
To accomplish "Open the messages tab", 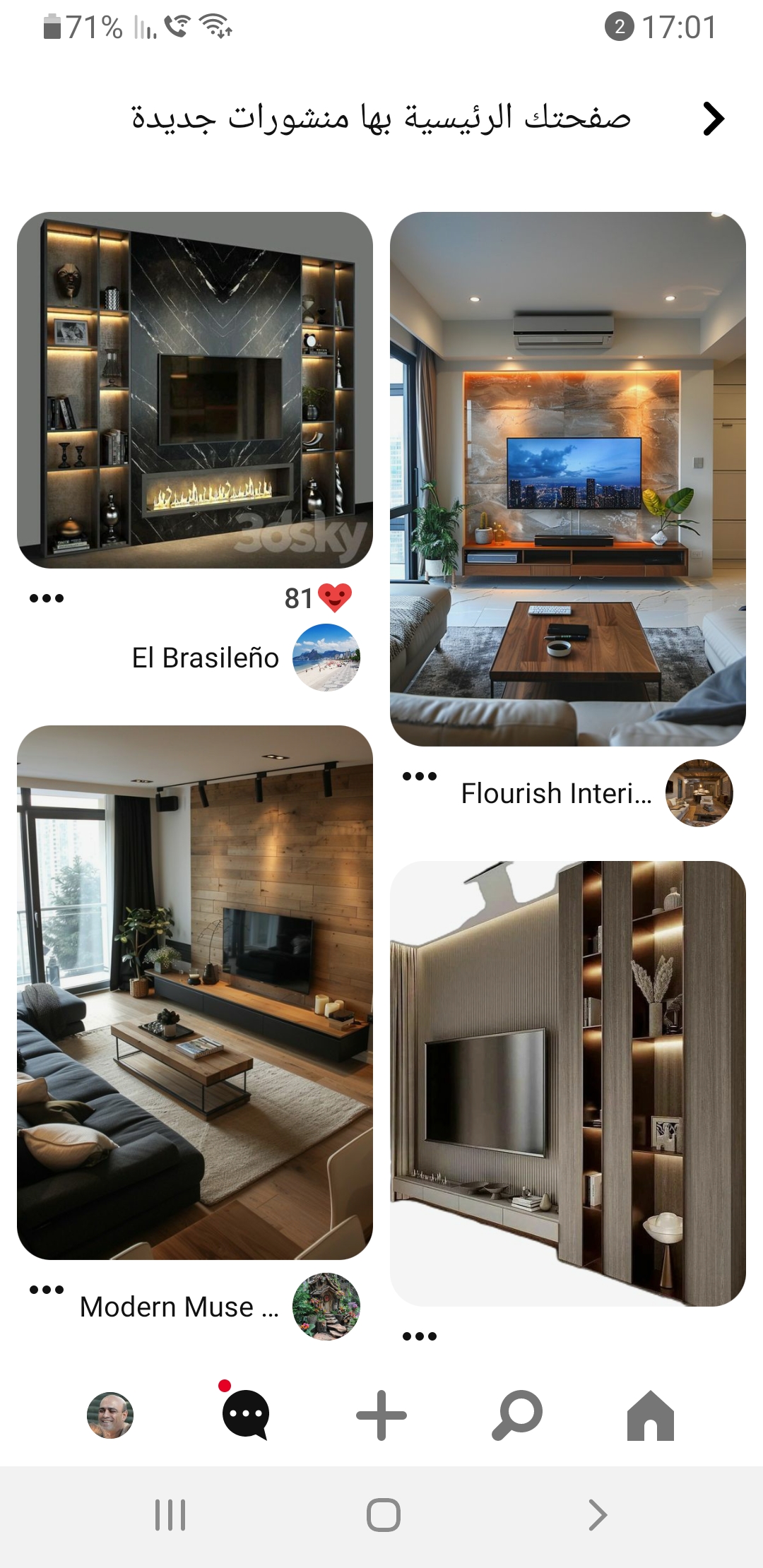I will pyautogui.click(x=245, y=1415).
